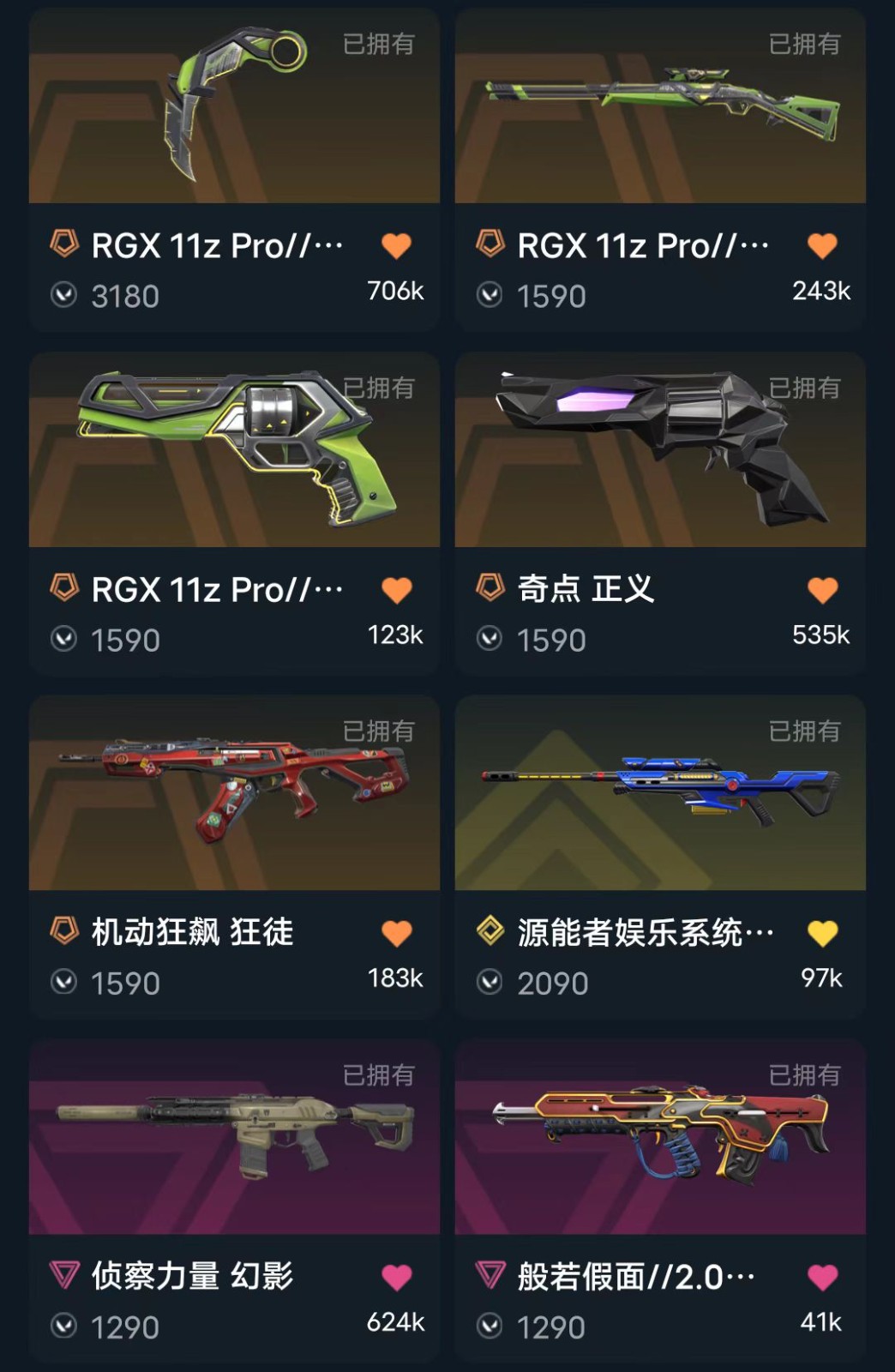Like the RGX revolver skin with 123k
Image resolution: width=895 pixels, height=1372 pixels.
coord(396,590)
